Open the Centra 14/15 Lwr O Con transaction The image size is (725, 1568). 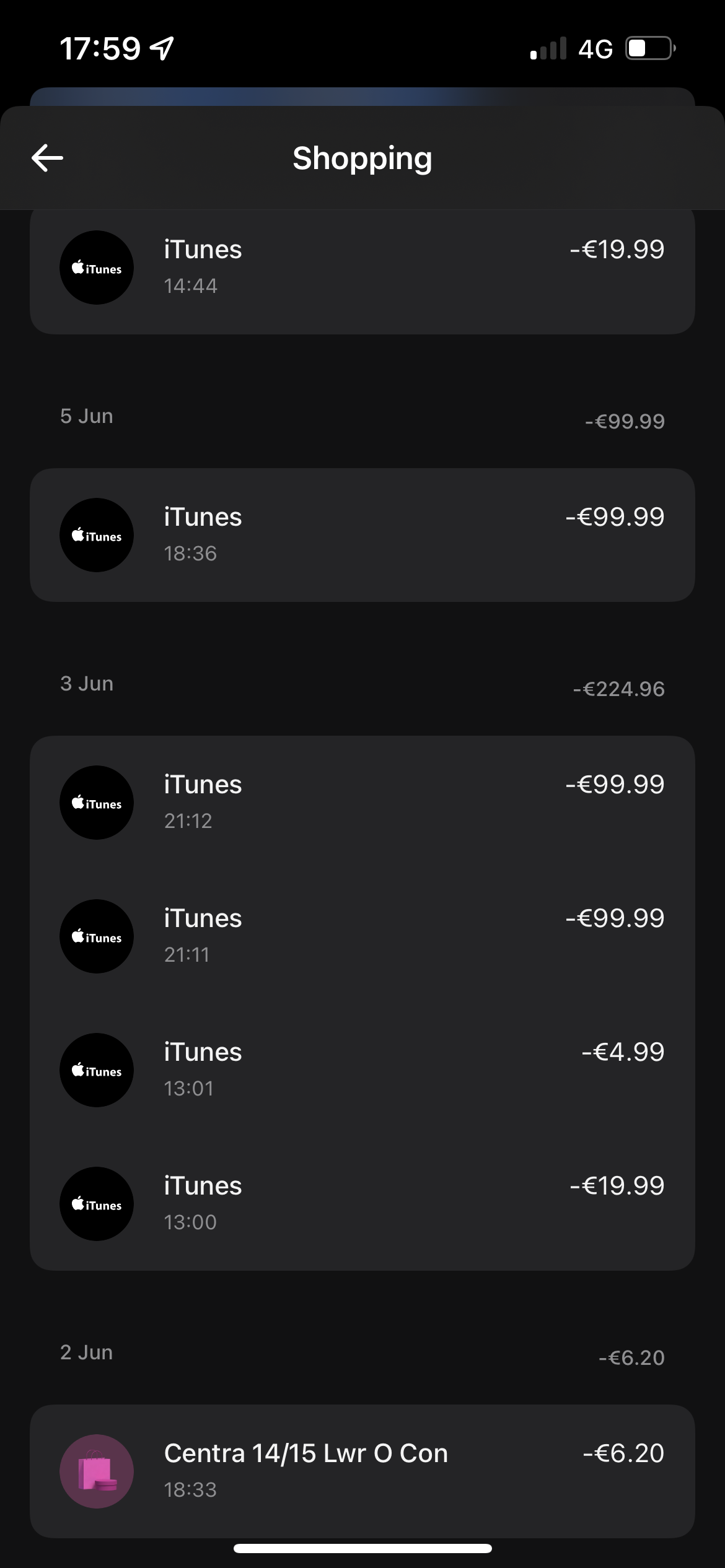coord(362,1471)
